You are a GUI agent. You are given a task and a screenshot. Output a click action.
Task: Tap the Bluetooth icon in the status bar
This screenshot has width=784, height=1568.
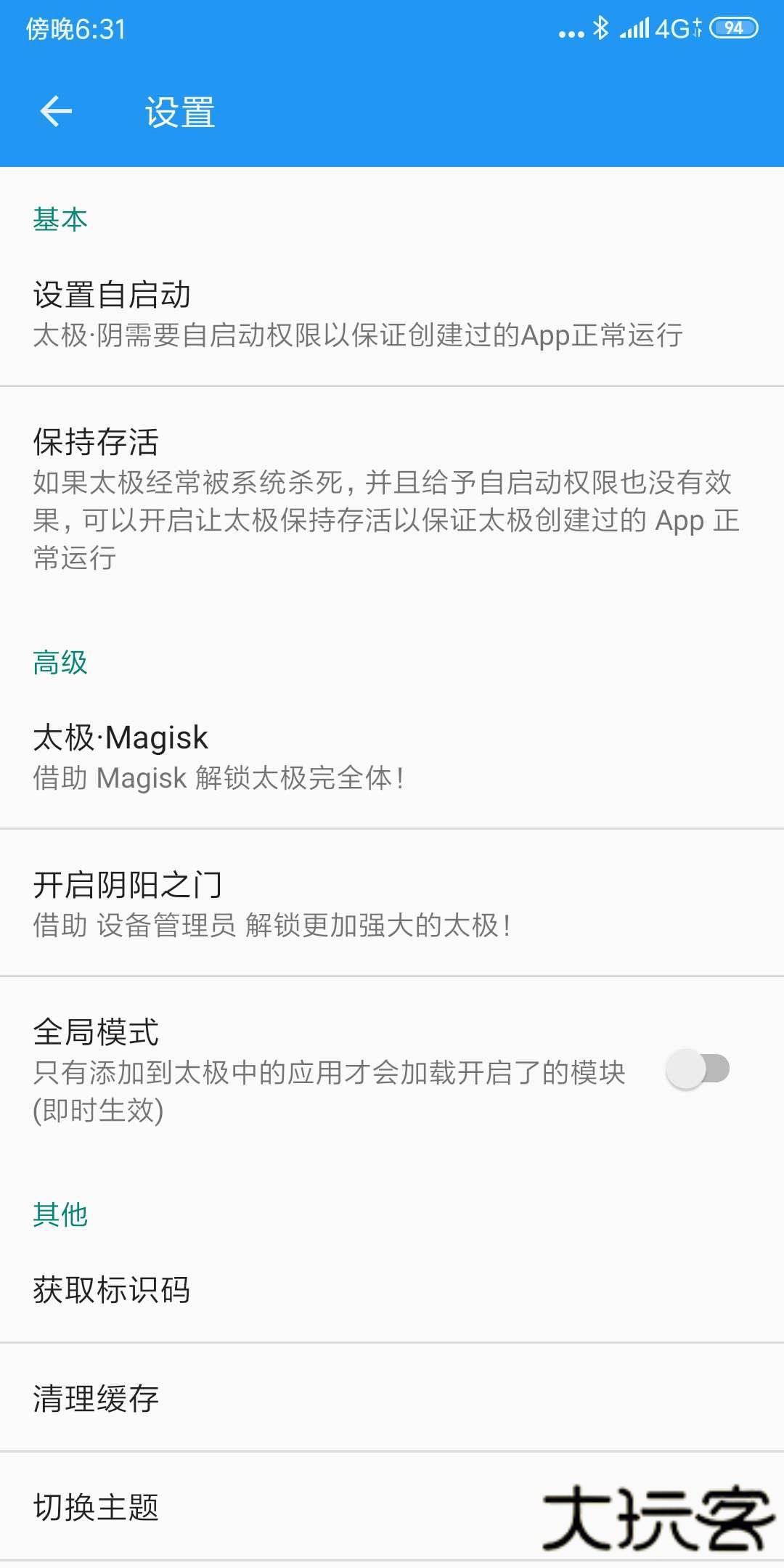[x=600, y=29]
